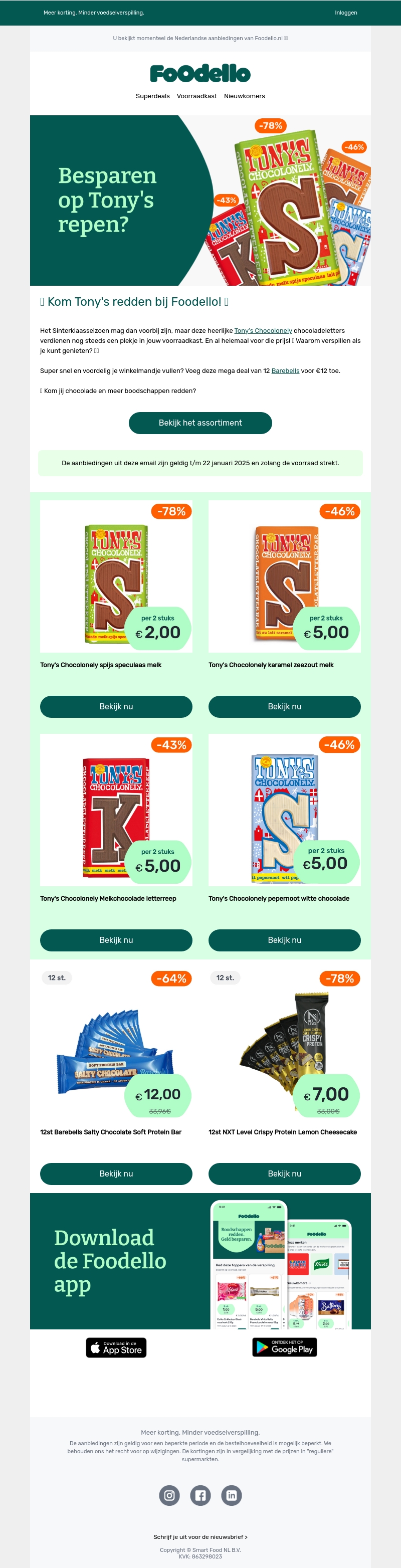Unsubscribe via Schrijf je uit link

200,1537
